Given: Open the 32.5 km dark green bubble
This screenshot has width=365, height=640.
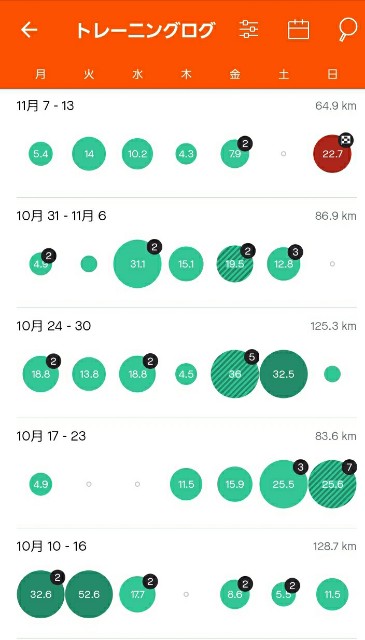Looking at the screenshot, I should pos(283,374).
